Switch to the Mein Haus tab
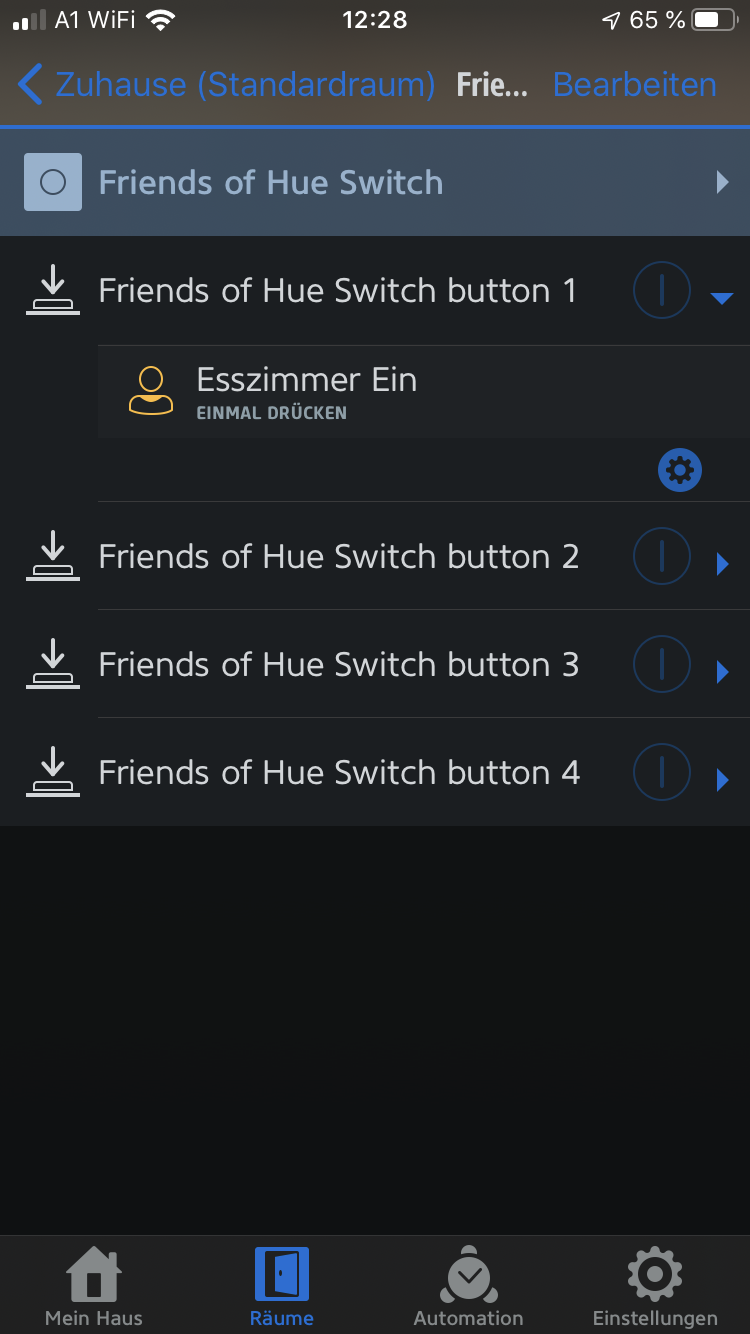Screen dimensions: 750x1334 [x=94, y=1286]
